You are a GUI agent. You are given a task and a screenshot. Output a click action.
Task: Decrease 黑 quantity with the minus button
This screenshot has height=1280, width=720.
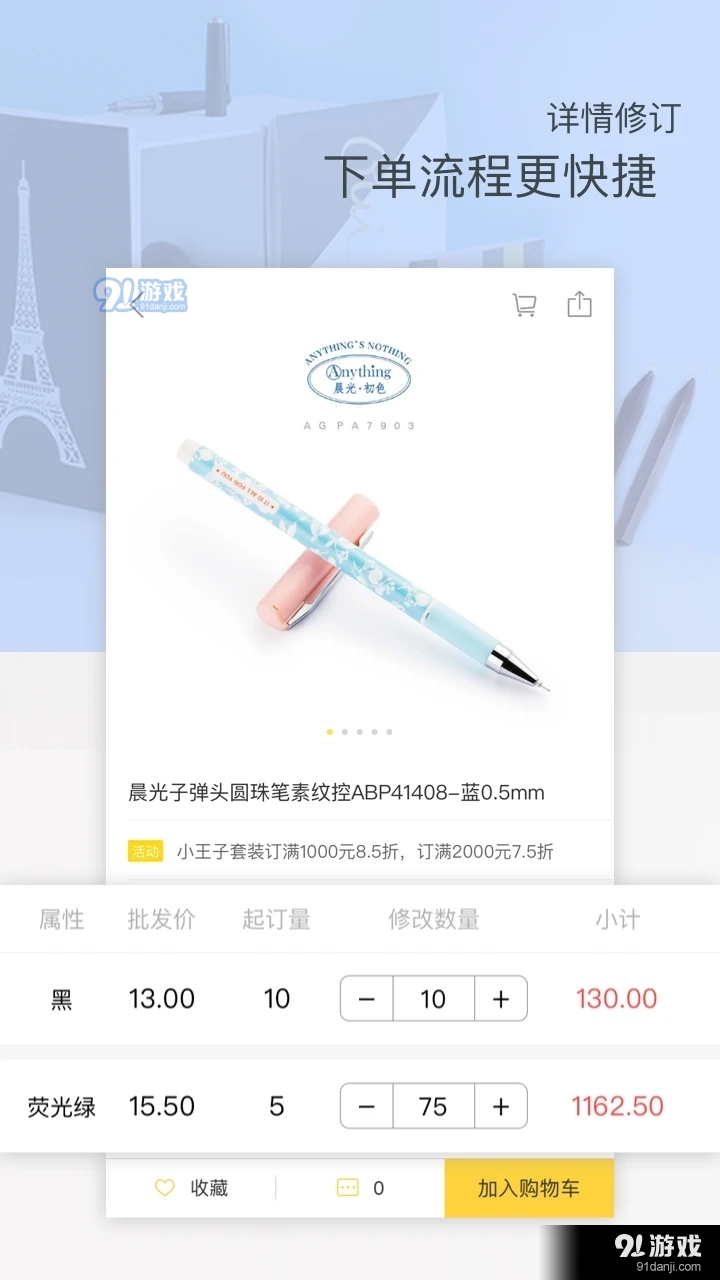[368, 999]
